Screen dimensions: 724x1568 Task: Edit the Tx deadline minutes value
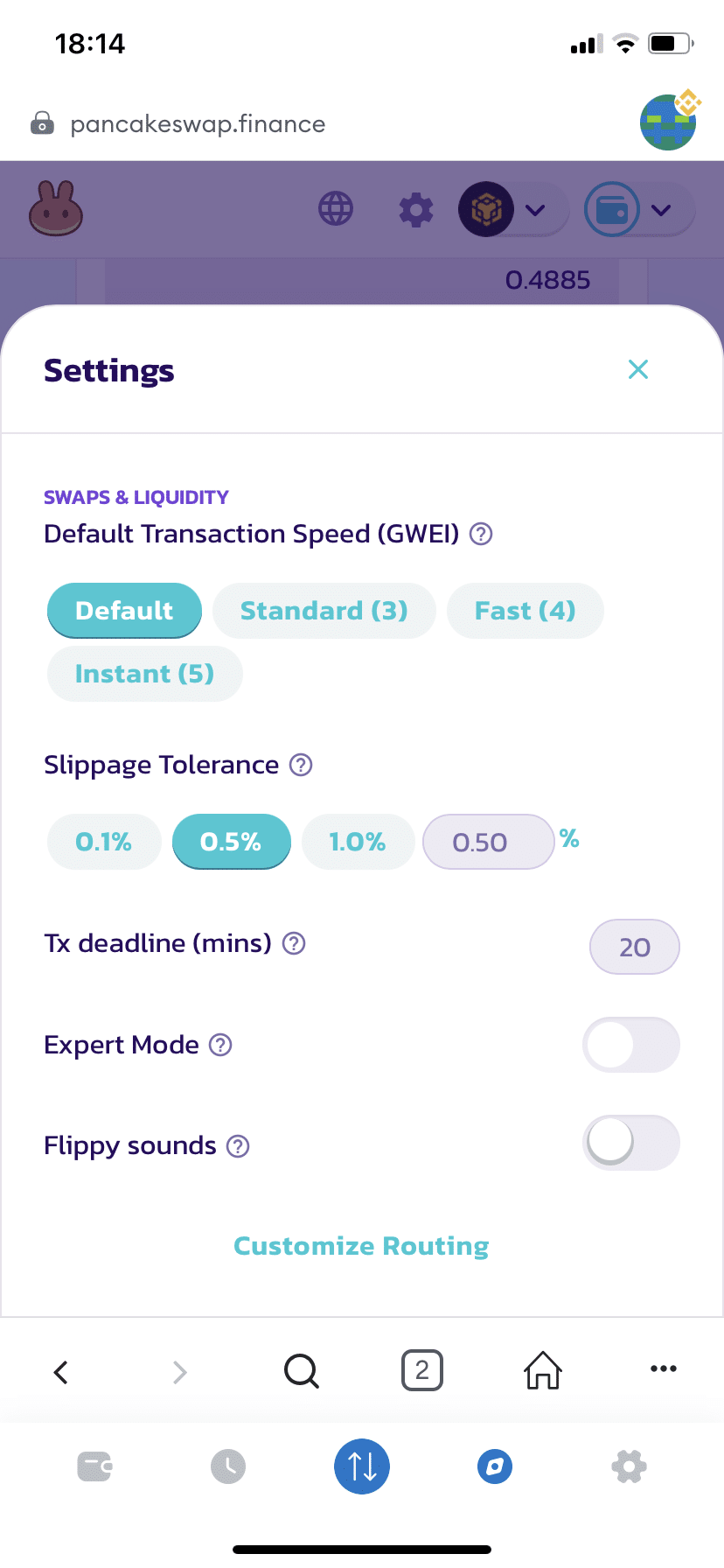[634, 947]
